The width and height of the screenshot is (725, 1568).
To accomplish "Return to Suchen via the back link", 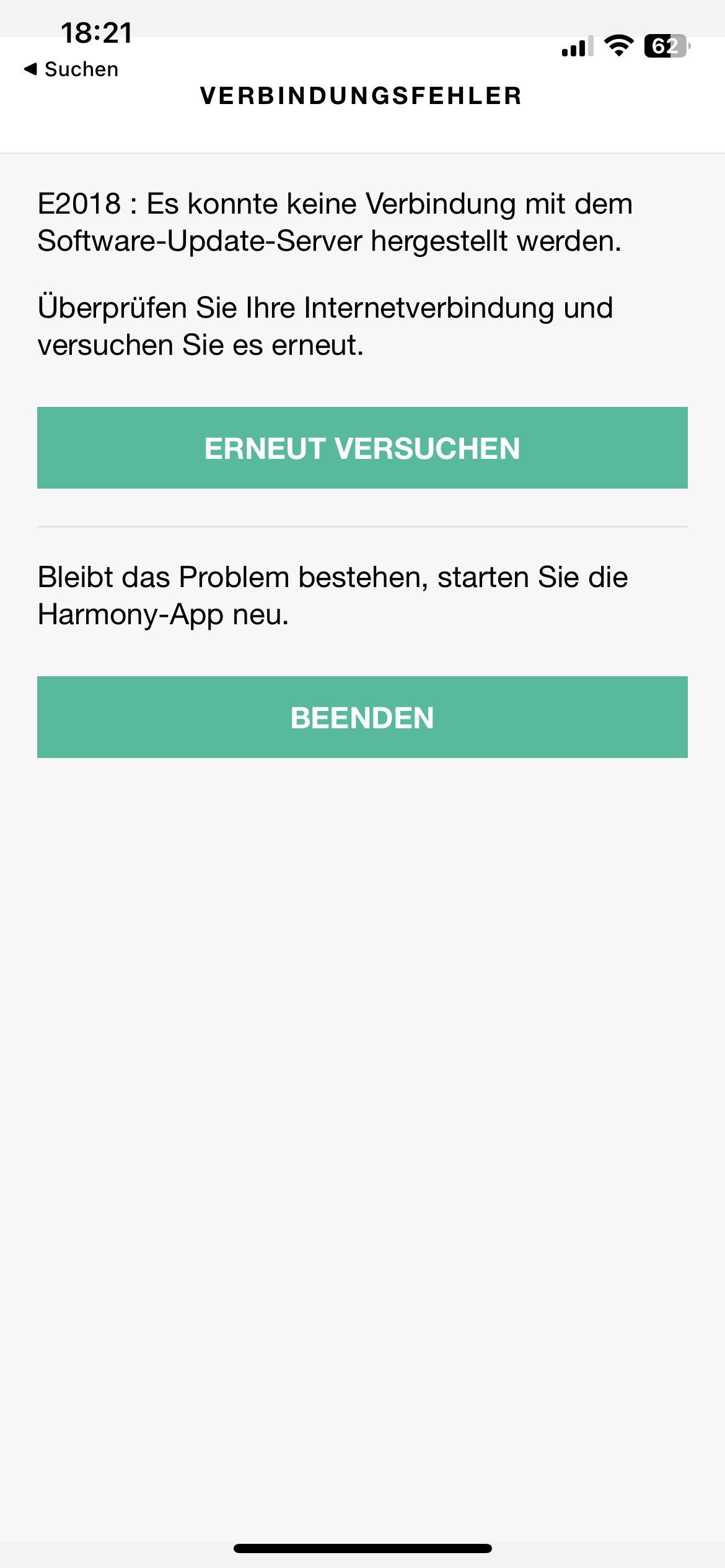I will 71,69.
